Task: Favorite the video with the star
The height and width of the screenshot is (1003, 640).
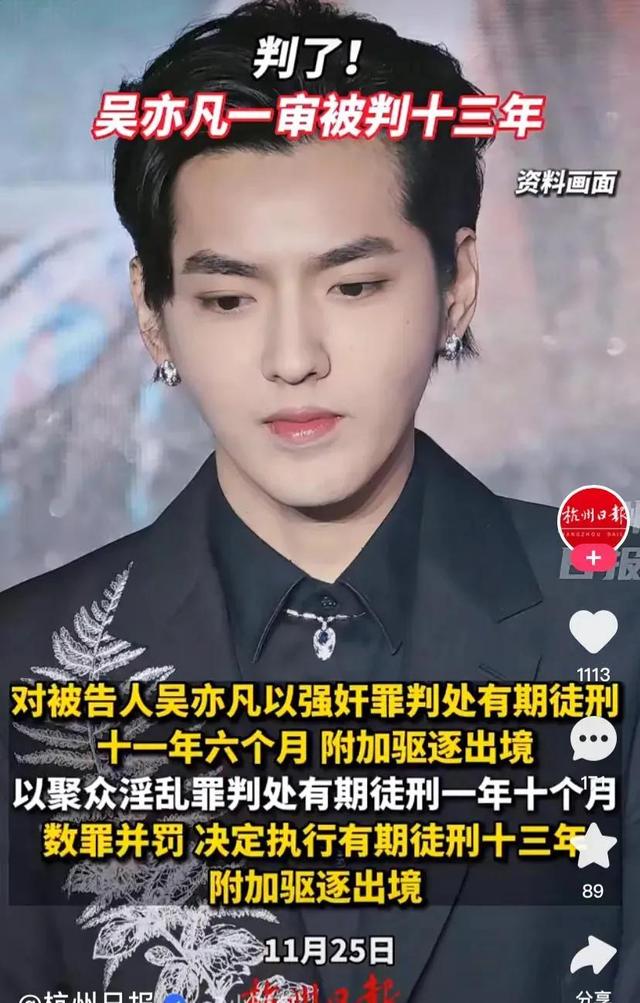Action: click(593, 846)
